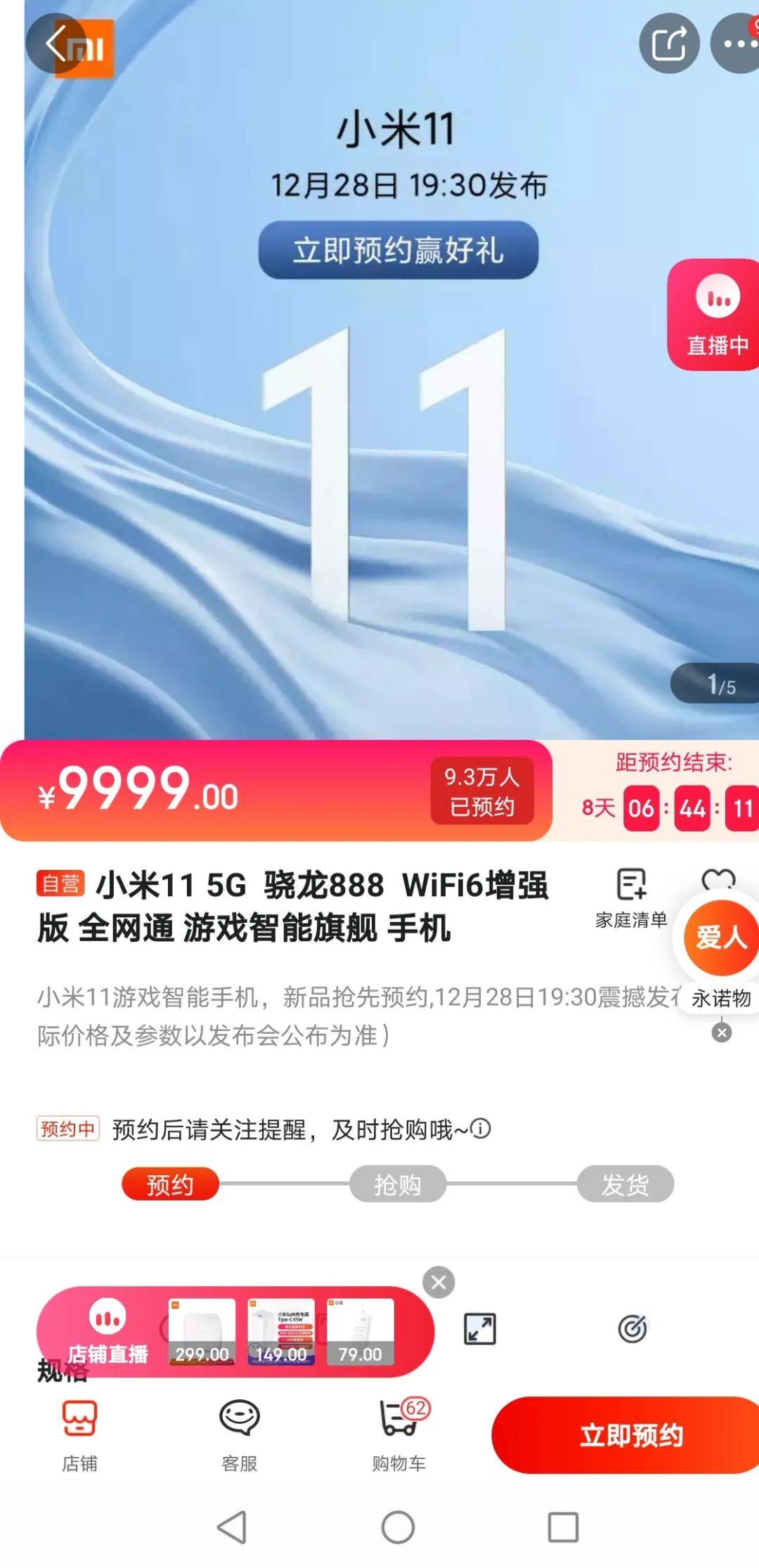759x1568 pixels.
Task: Open the 79.00 power strip thumbnail
Action: click(360, 1332)
